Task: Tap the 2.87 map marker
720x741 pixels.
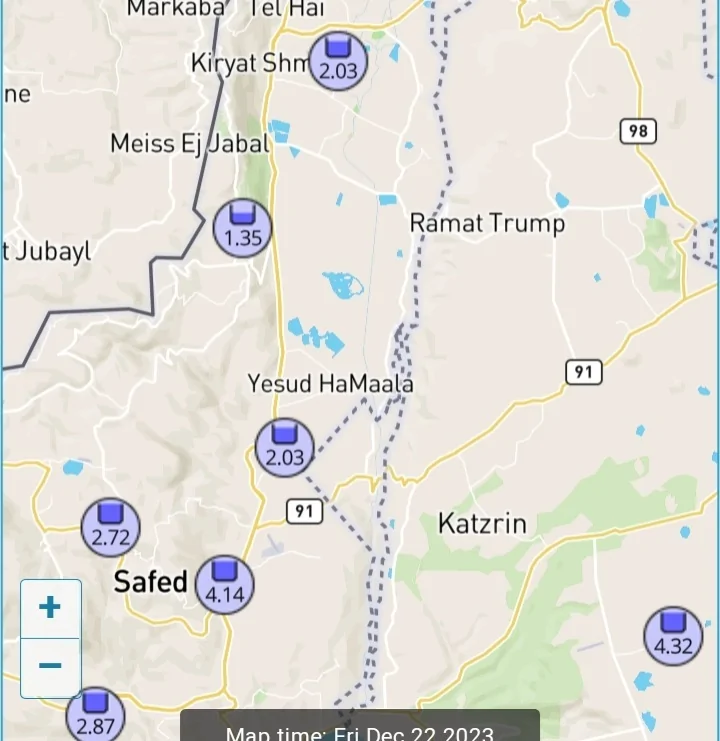Action: coord(95,715)
